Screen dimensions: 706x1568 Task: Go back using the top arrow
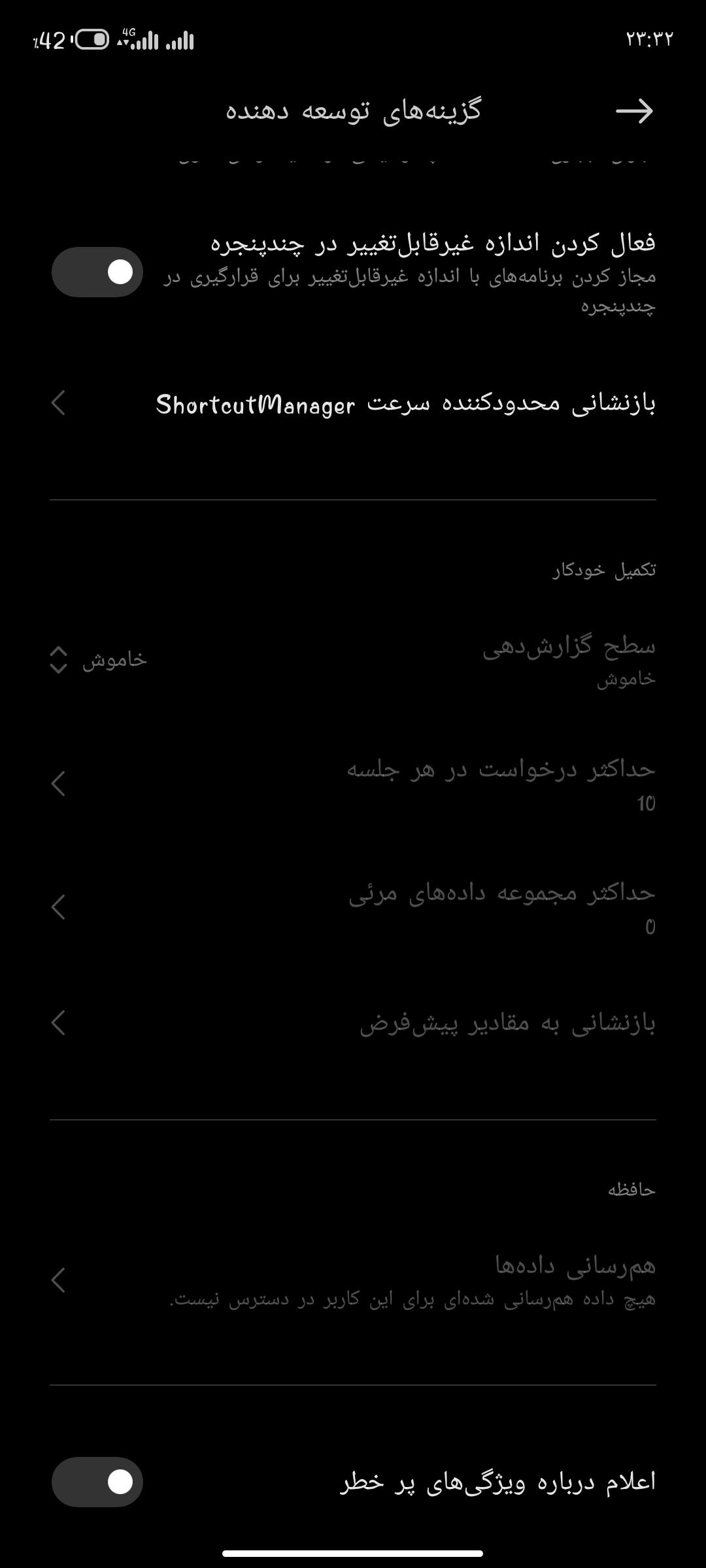(x=634, y=111)
